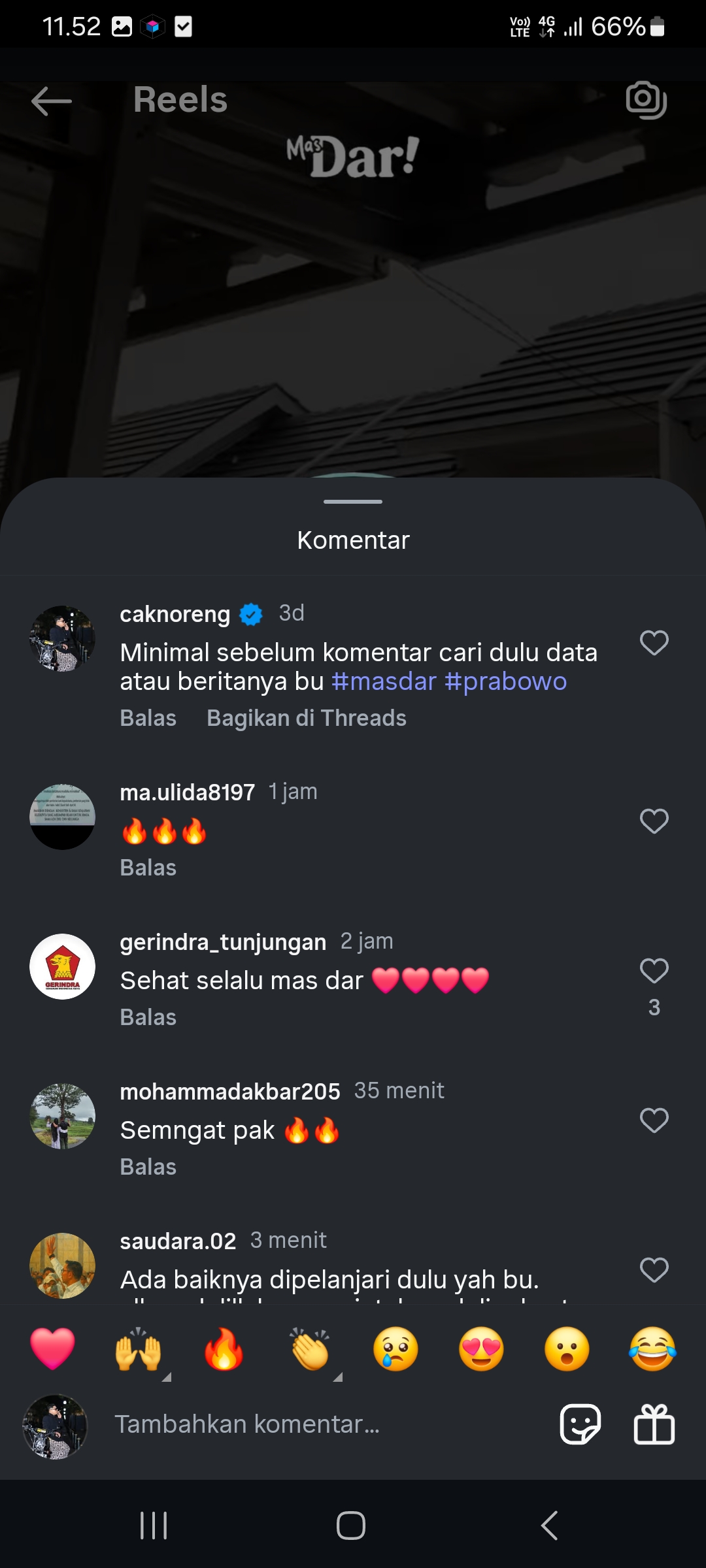Open the #masdar hashtag
This screenshot has height=1568, width=706.
[x=384, y=681]
